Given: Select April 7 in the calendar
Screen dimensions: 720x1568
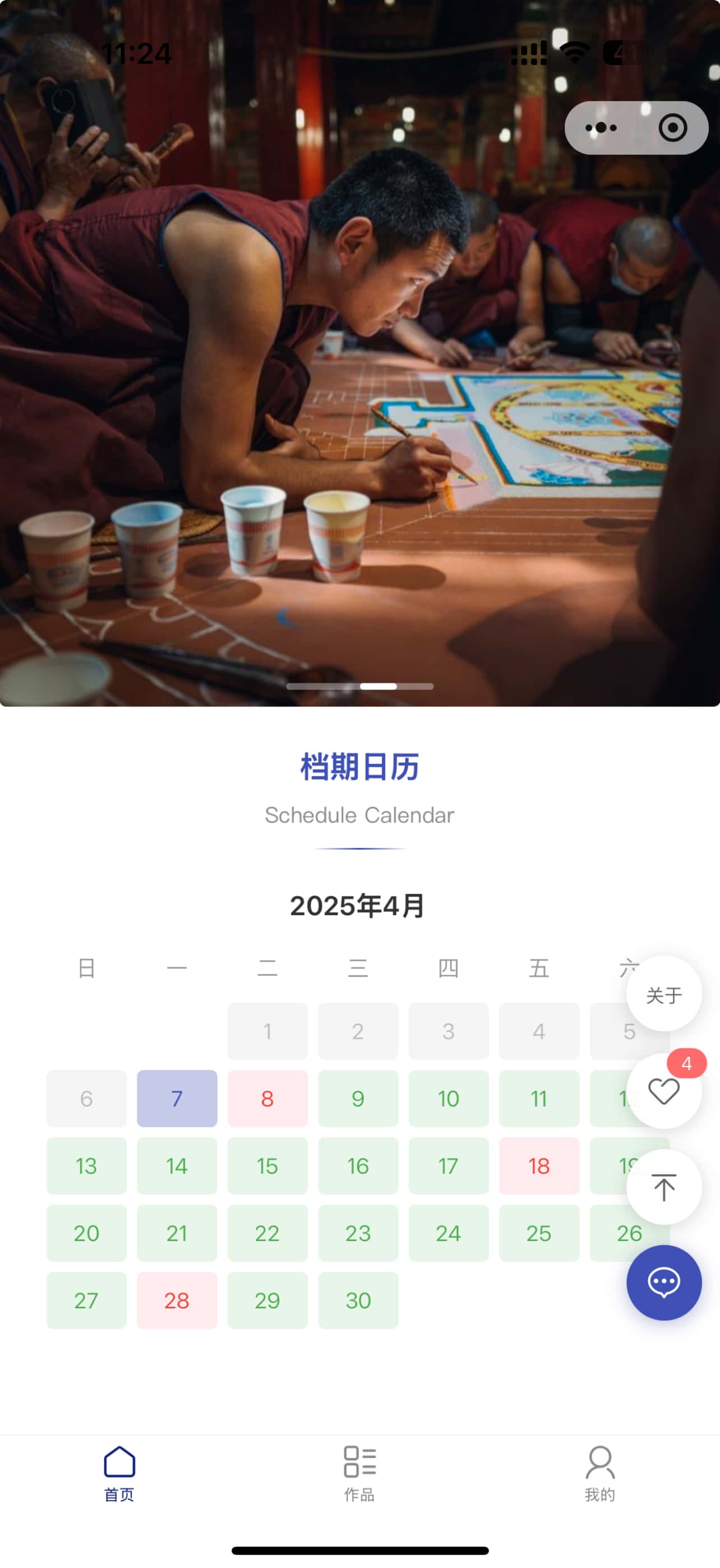Looking at the screenshot, I should click(x=177, y=1099).
